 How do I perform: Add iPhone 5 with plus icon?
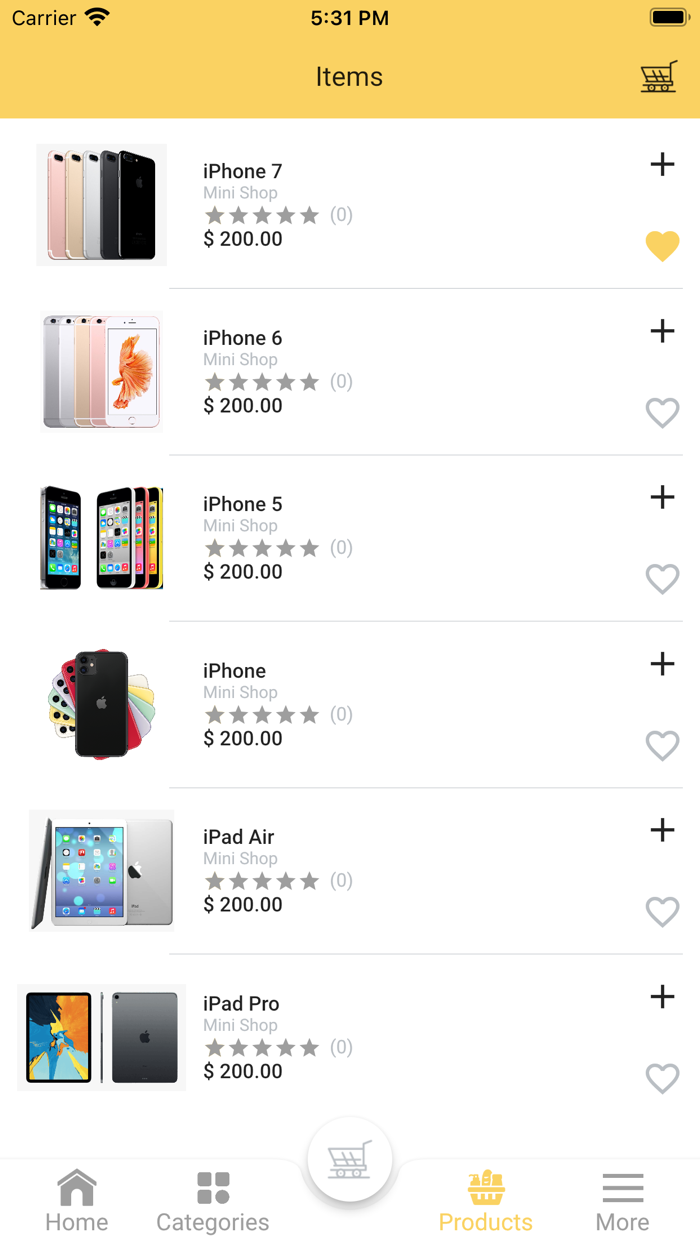coord(662,497)
